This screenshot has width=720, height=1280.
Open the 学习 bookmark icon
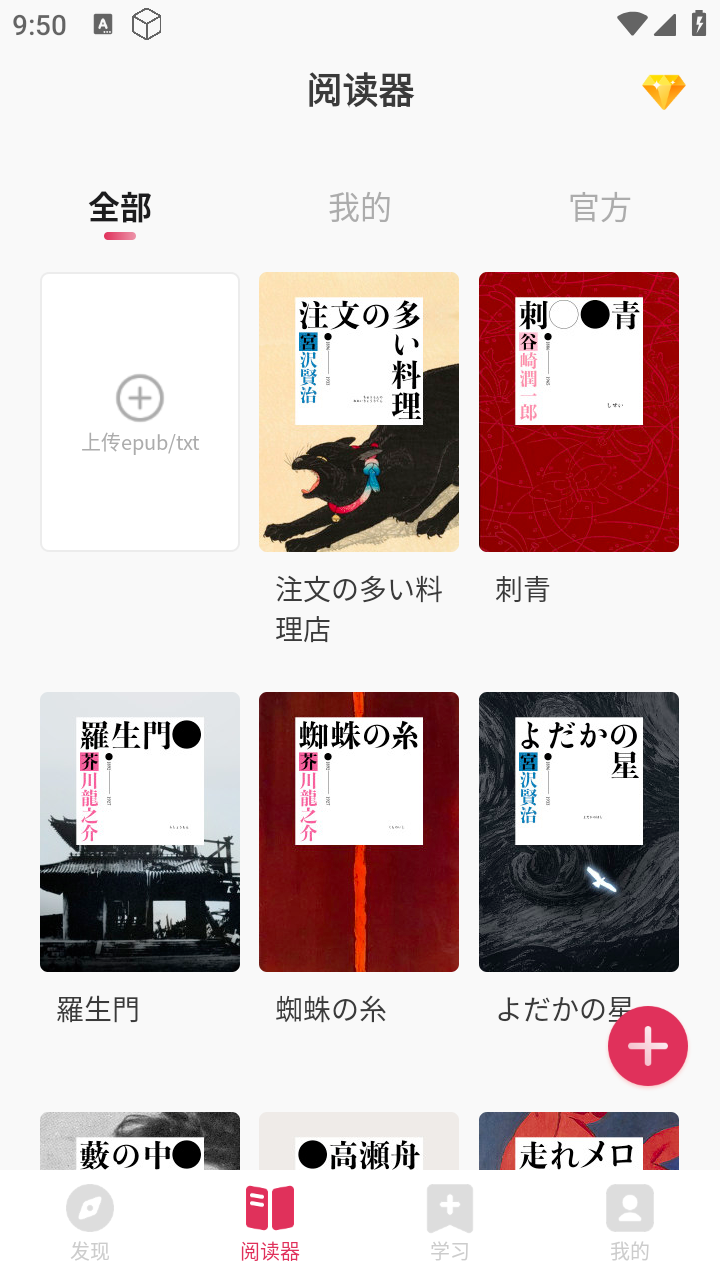coord(450,1208)
